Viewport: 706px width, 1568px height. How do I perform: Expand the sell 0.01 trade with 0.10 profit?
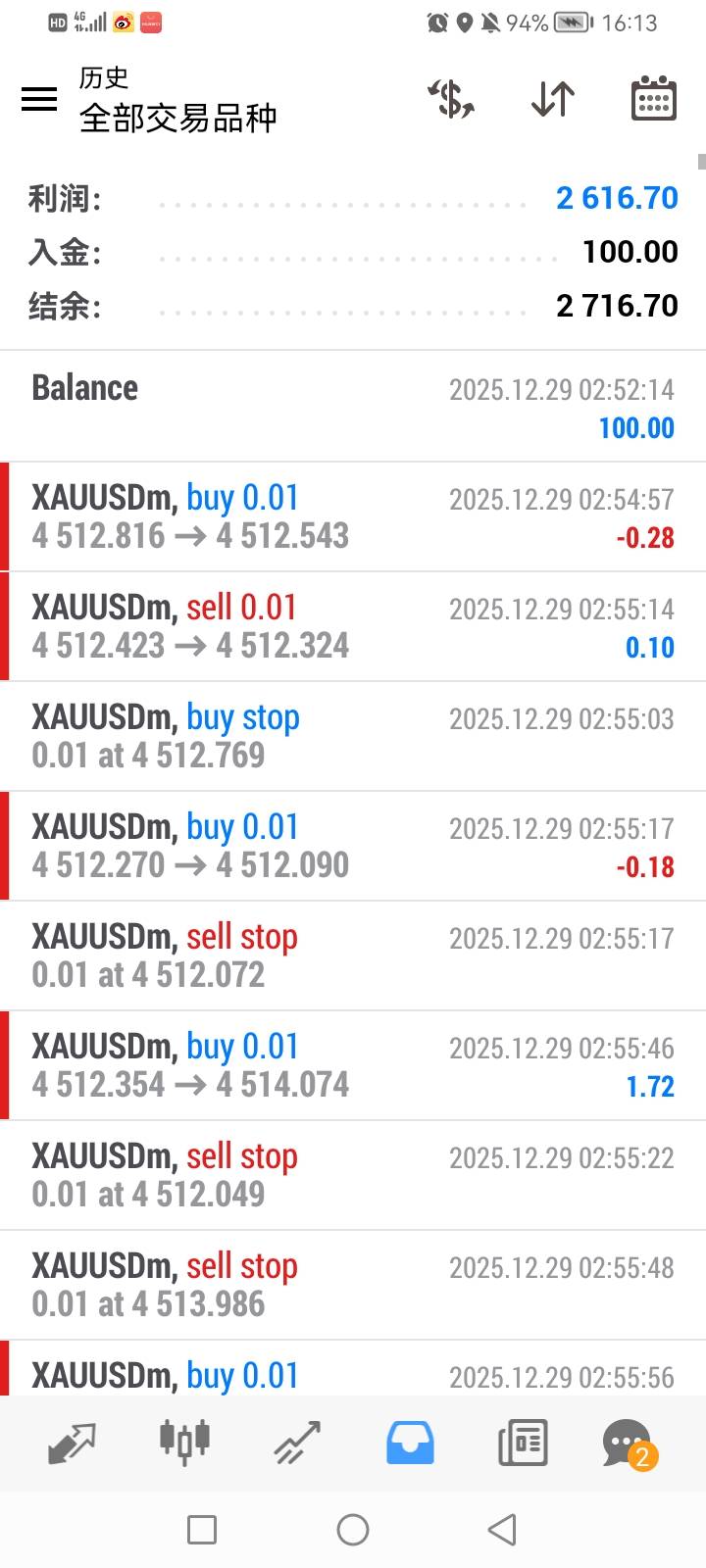[x=353, y=626]
